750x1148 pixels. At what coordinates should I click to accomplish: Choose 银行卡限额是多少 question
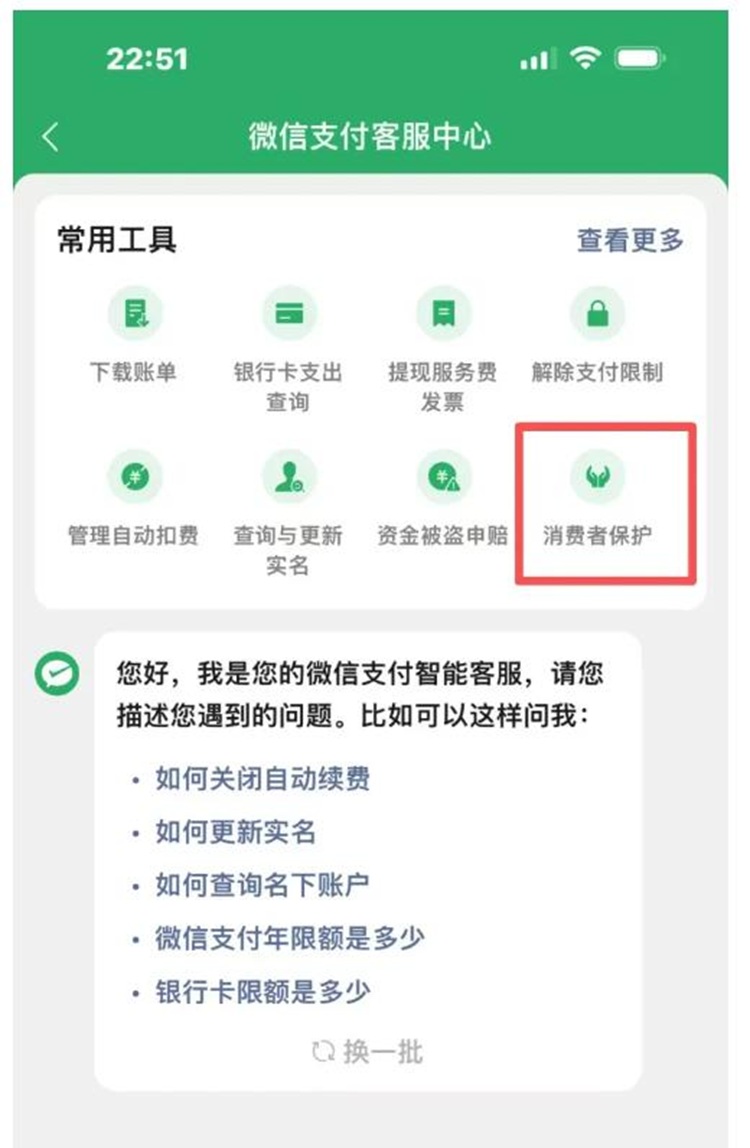[x=263, y=993]
